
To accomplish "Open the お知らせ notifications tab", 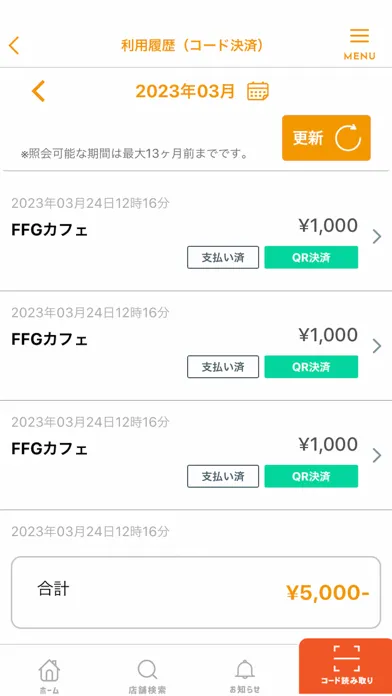I will [245, 676].
